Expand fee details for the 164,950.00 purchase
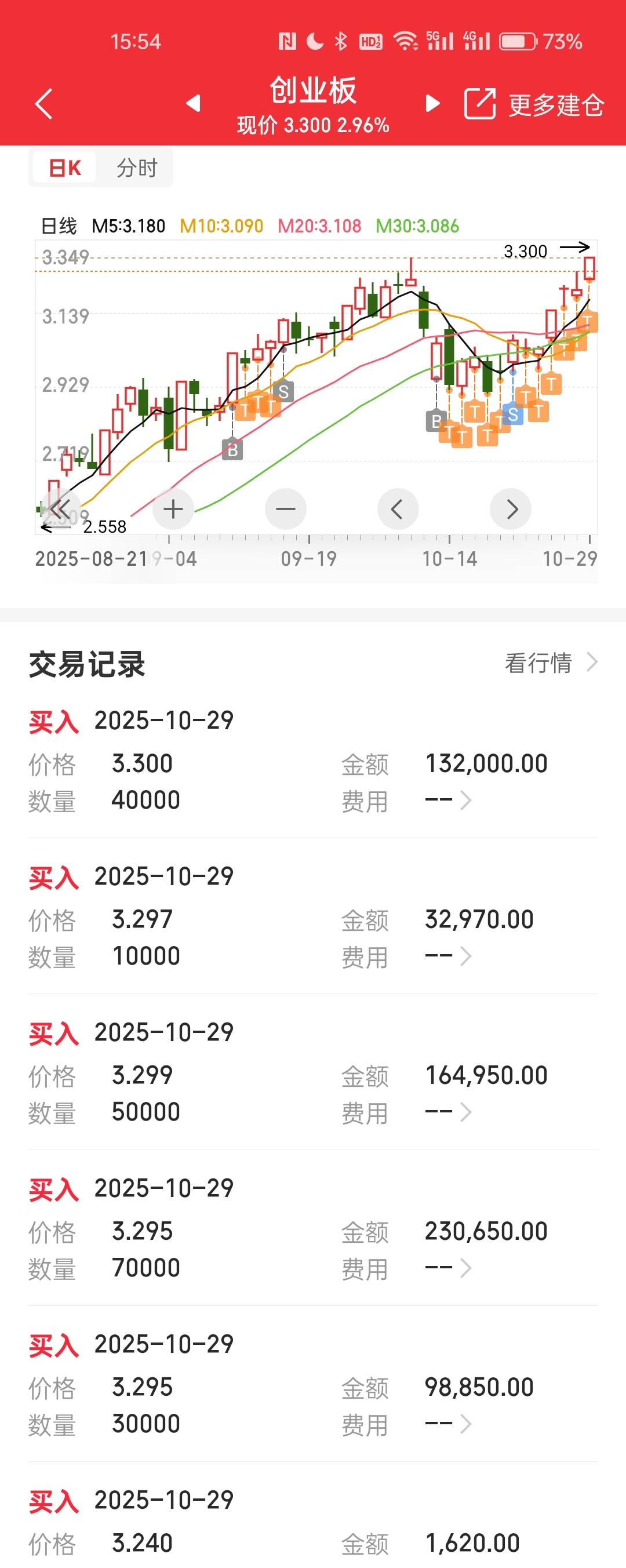The image size is (626, 1568). coord(448,1111)
